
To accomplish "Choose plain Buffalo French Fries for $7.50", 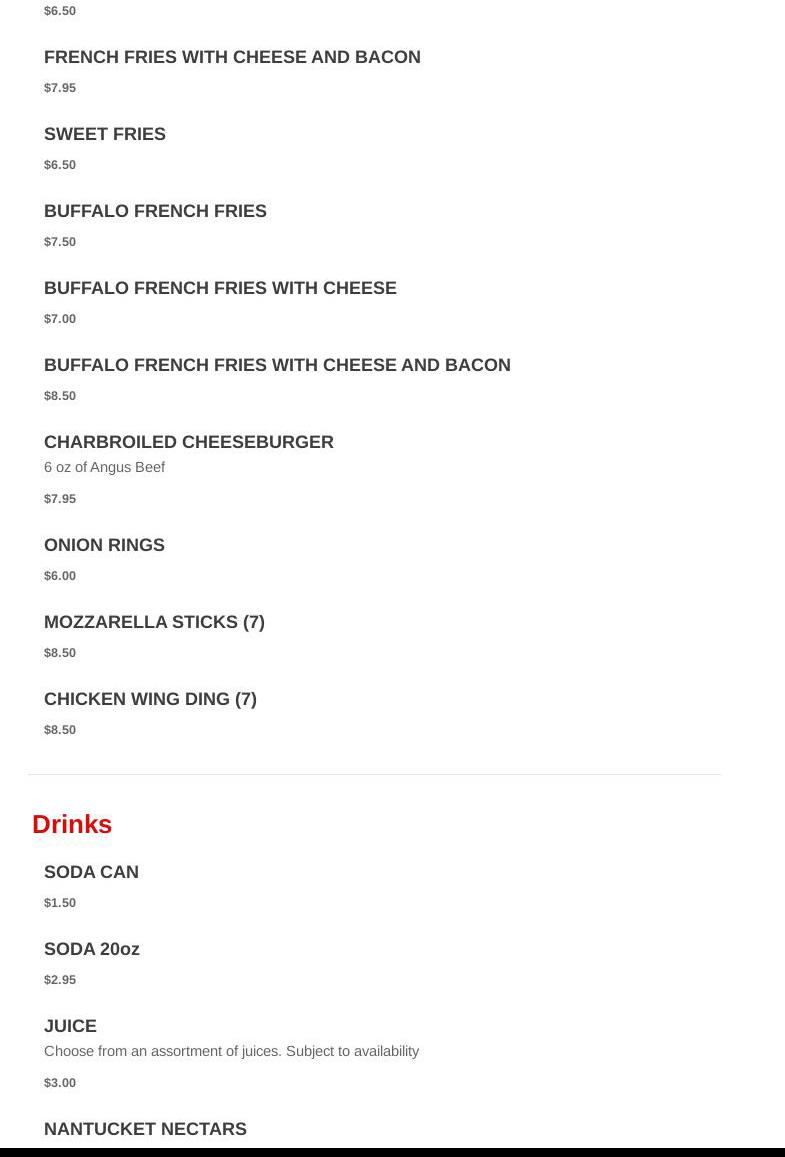I will tap(155, 212).
